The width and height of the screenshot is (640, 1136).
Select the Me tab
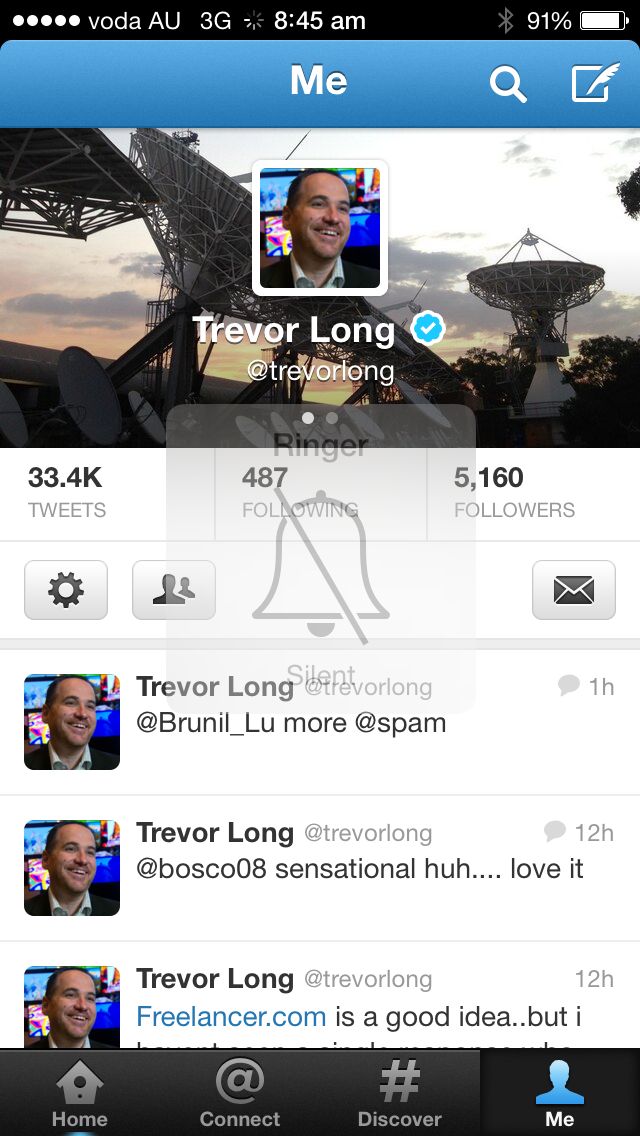(560, 1093)
